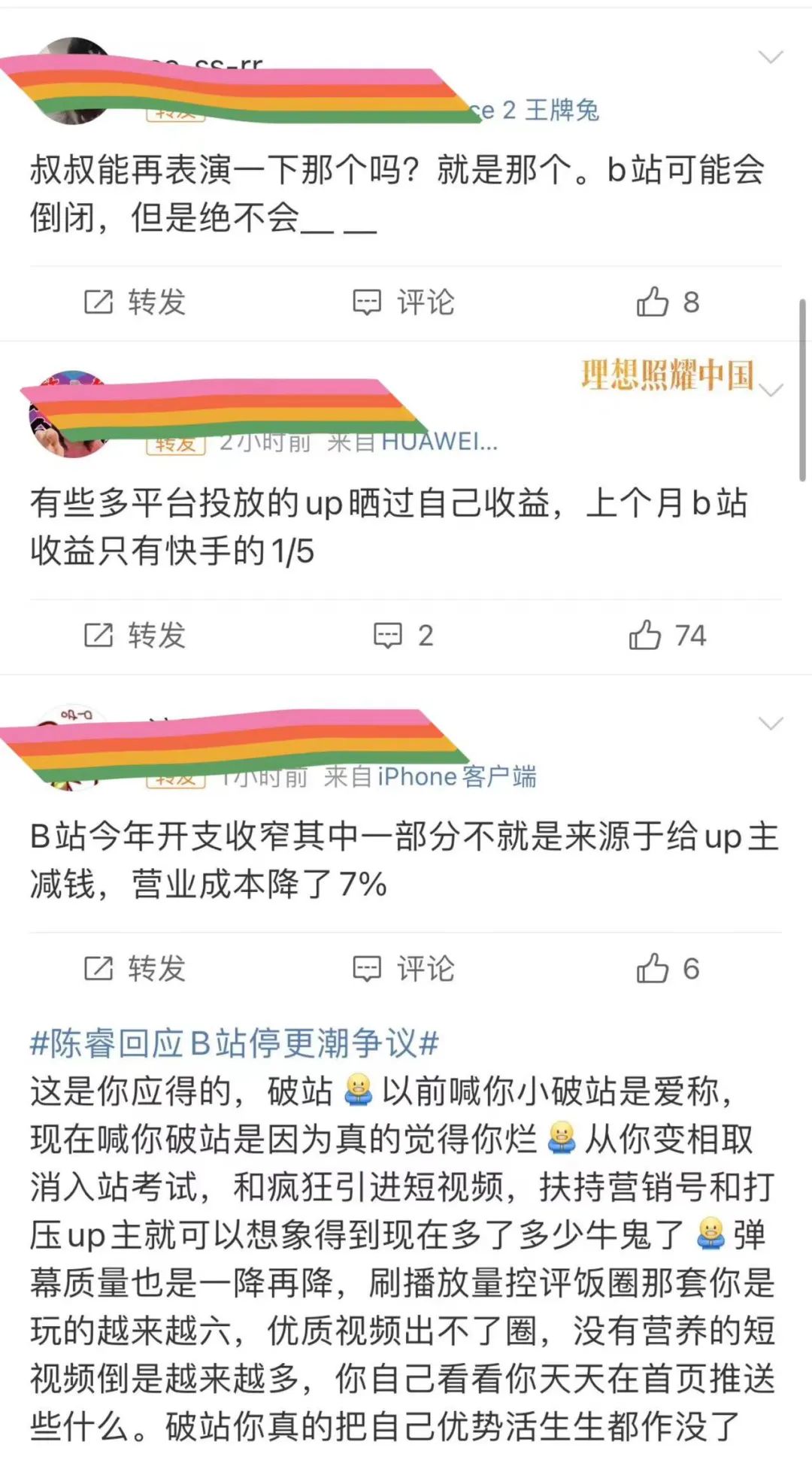This screenshot has height=1460, width=812.
Task: Comment on the 营业成本降了7% post
Action: [x=404, y=969]
